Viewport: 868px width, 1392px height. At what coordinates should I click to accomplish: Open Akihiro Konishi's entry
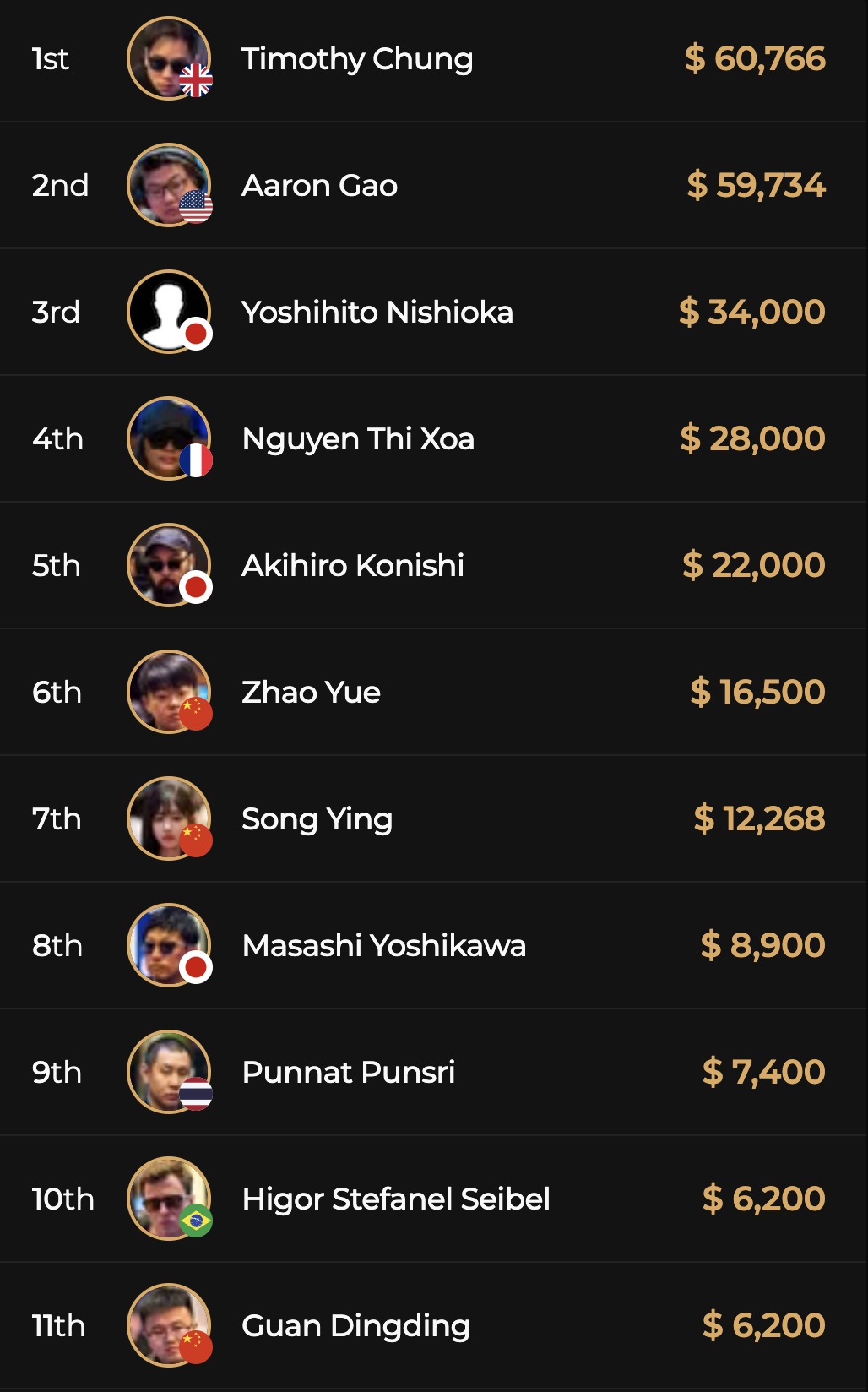click(x=353, y=566)
